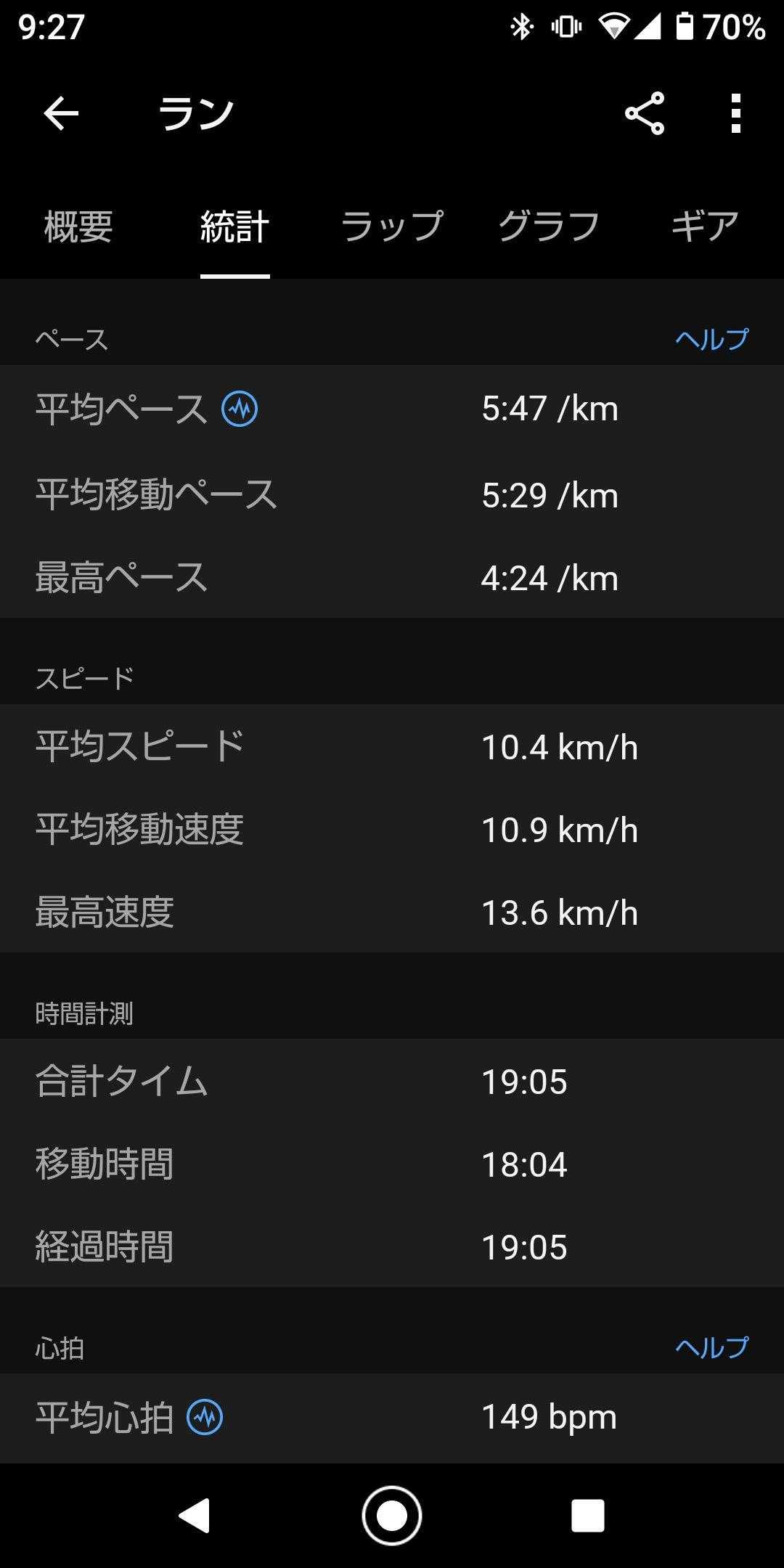Switch to the ギア tab
Image resolution: width=784 pixels, height=1568 pixels.
(x=704, y=227)
